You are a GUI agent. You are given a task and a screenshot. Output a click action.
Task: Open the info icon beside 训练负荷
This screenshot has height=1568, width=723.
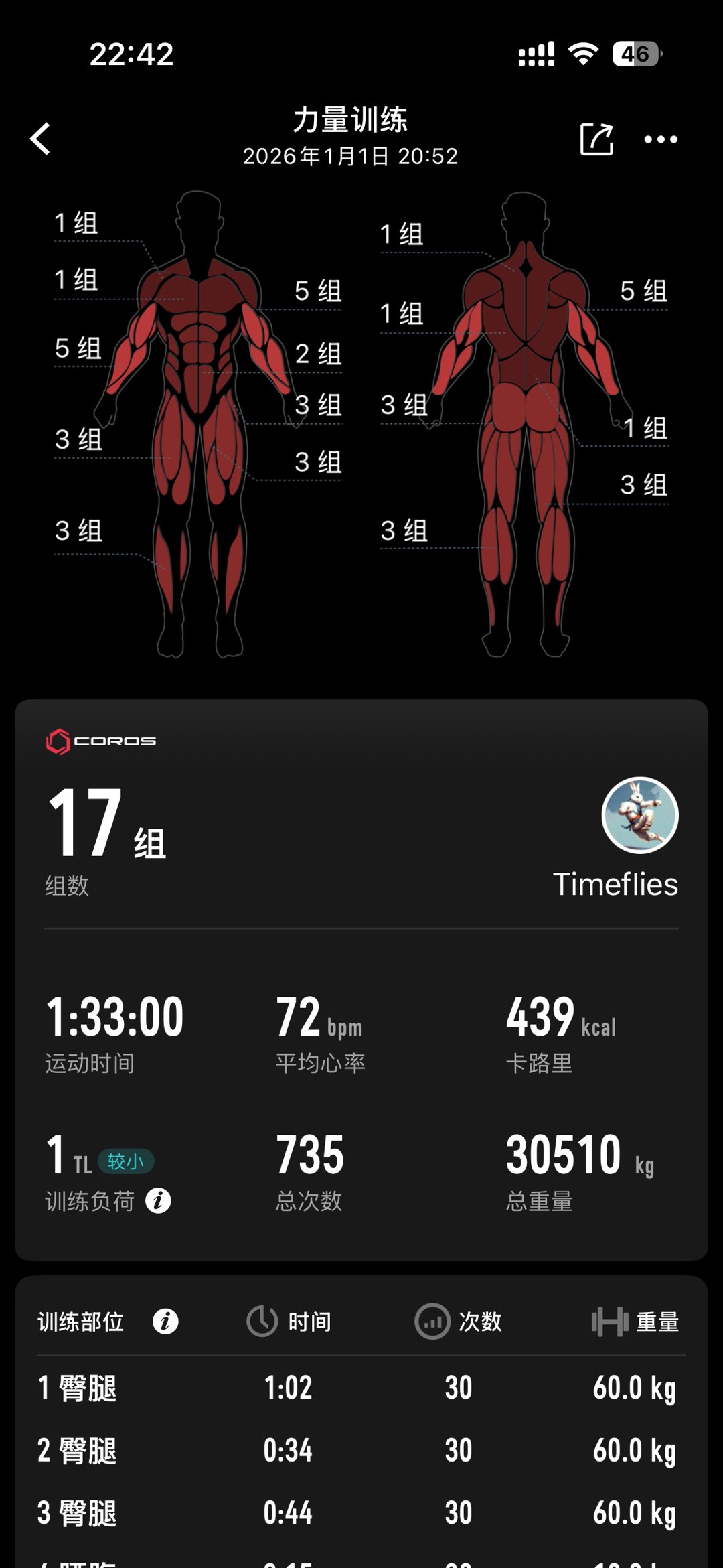point(159,1201)
